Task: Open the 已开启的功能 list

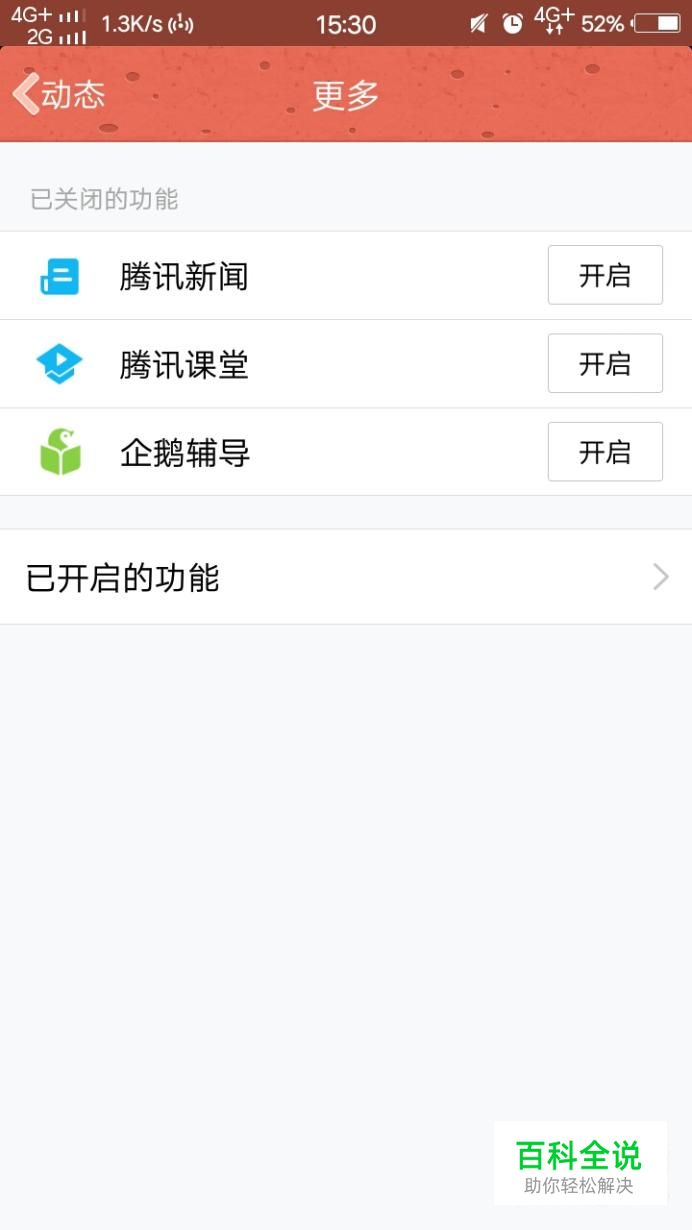Action: point(346,577)
